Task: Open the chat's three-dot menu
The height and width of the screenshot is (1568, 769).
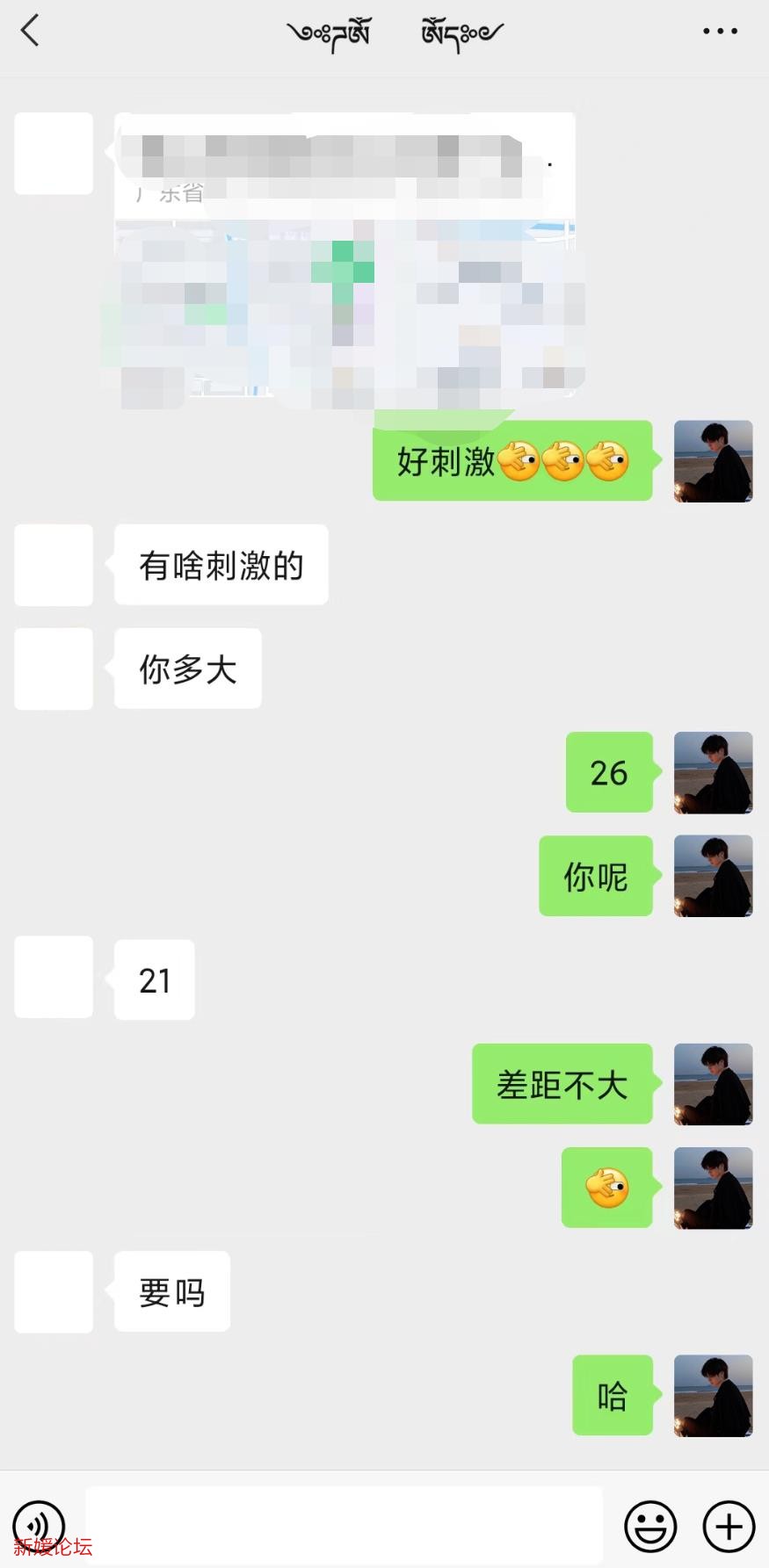Action: click(720, 32)
